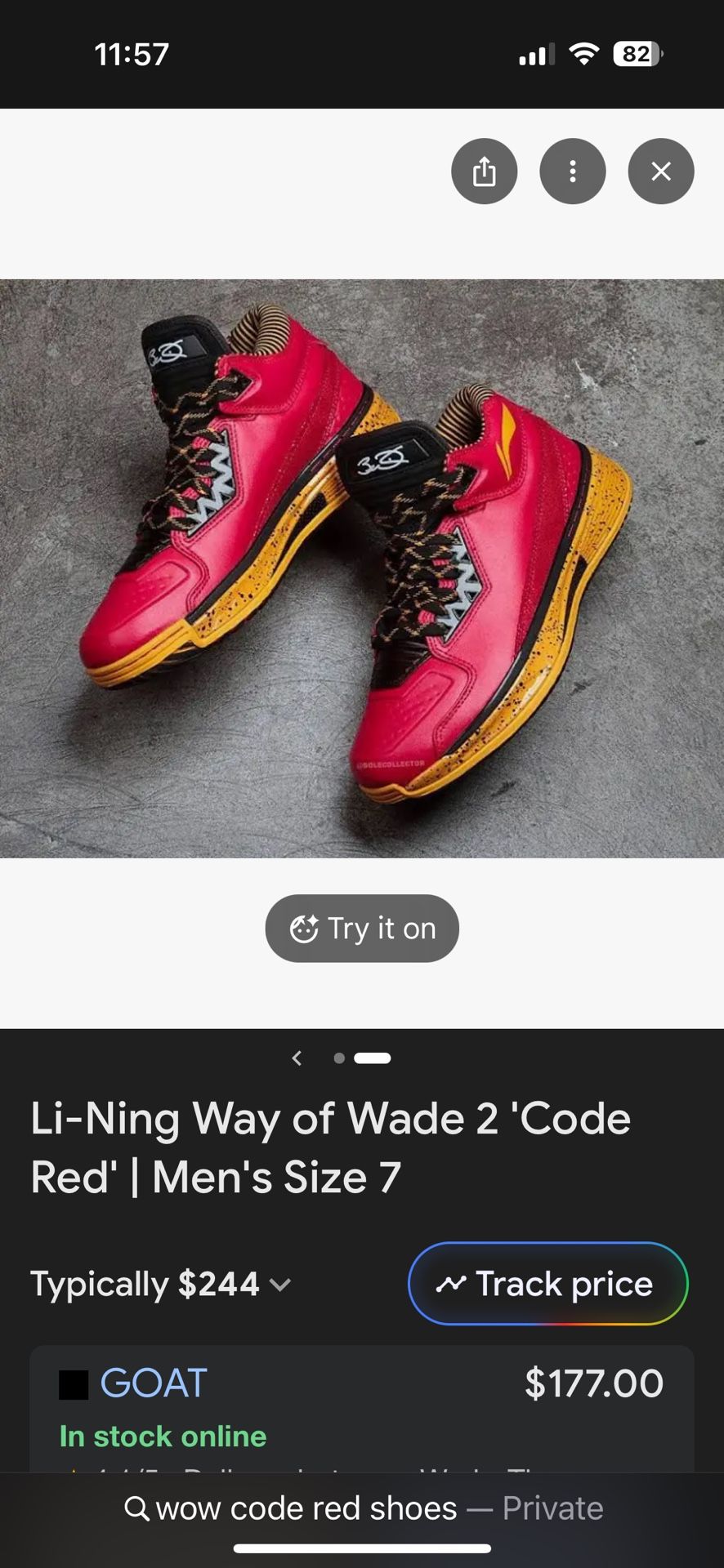724x1568 pixels.
Task: Open the Private browsing search bar
Action: pos(362,1508)
